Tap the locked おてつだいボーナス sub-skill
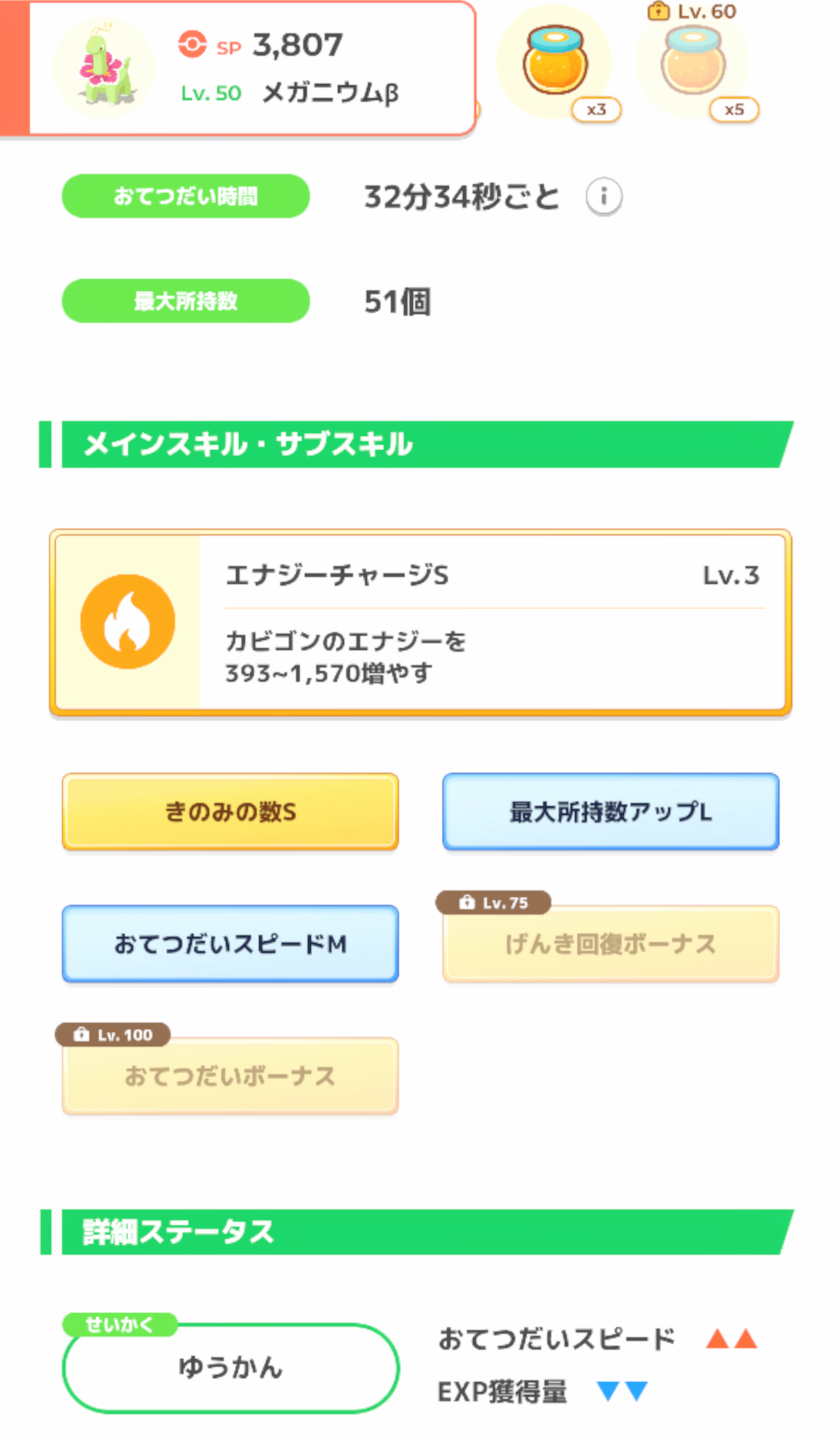Screen dimensions: 840x1436 [x=230, y=1075]
